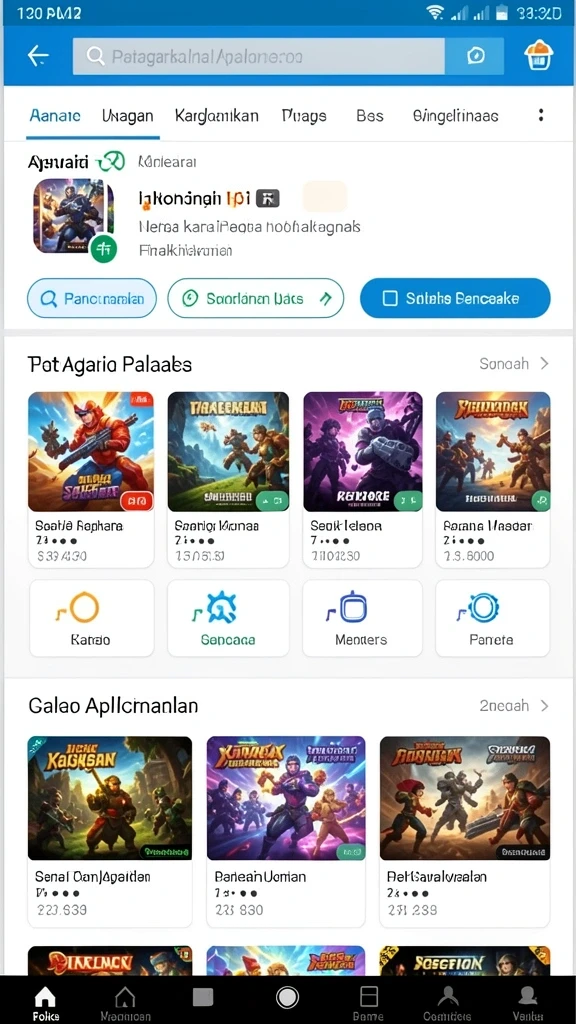Screen dimensions: 576x1024
Task: Open the shop basket icon in the header
Action: (x=538, y=56)
